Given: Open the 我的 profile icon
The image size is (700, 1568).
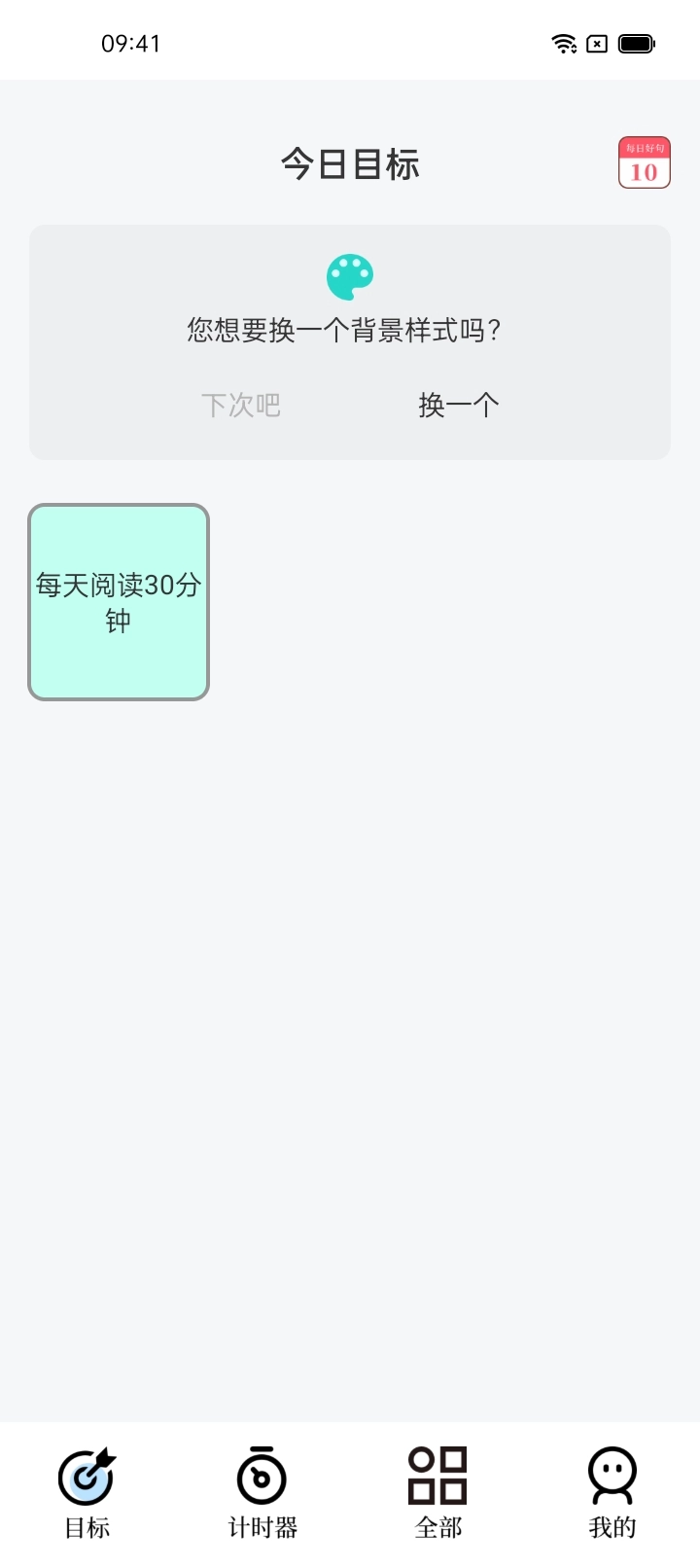Looking at the screenshot, I should [612, 1478].
